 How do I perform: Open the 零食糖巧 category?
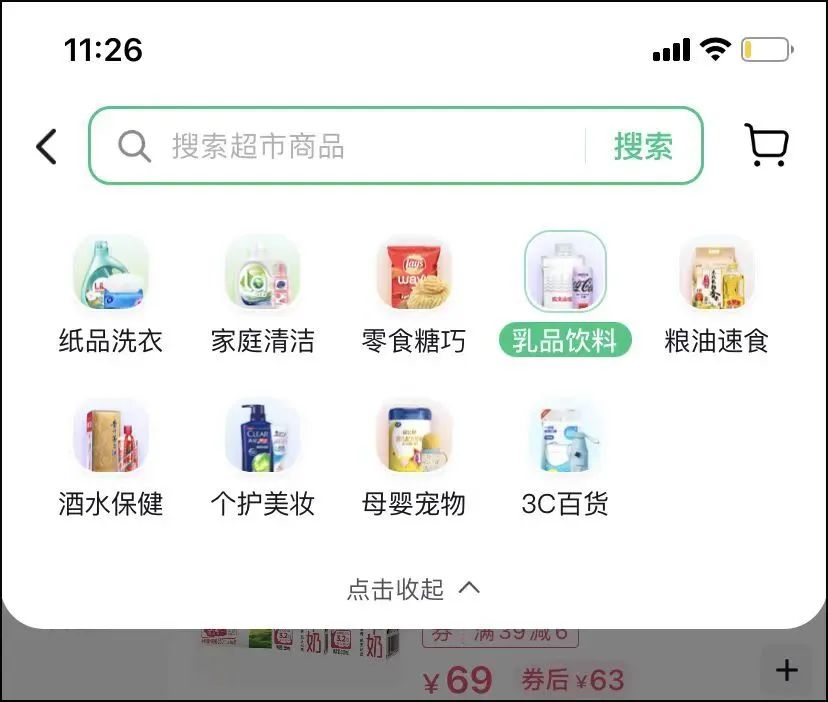coord(413,292)
